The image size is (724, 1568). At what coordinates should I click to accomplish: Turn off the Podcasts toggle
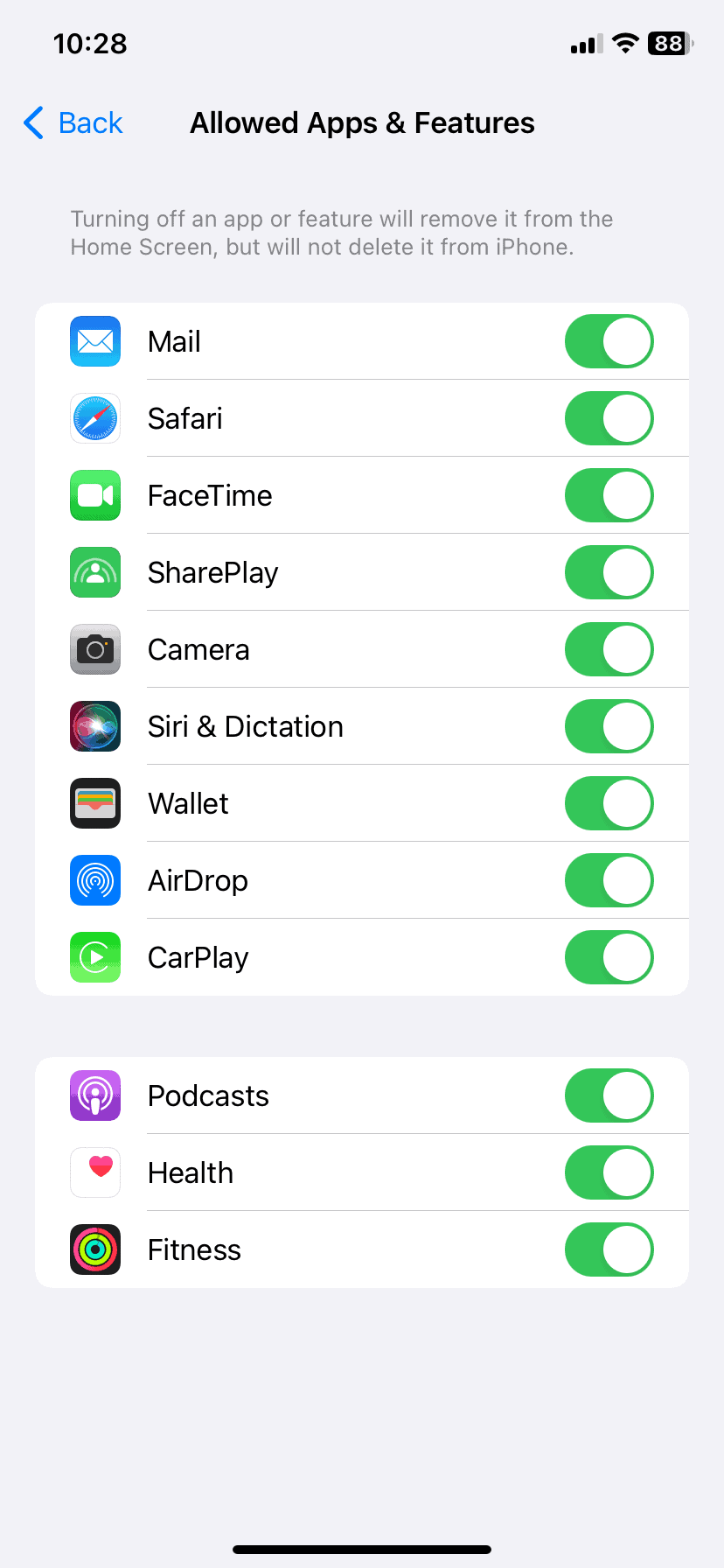(609, 1095)
